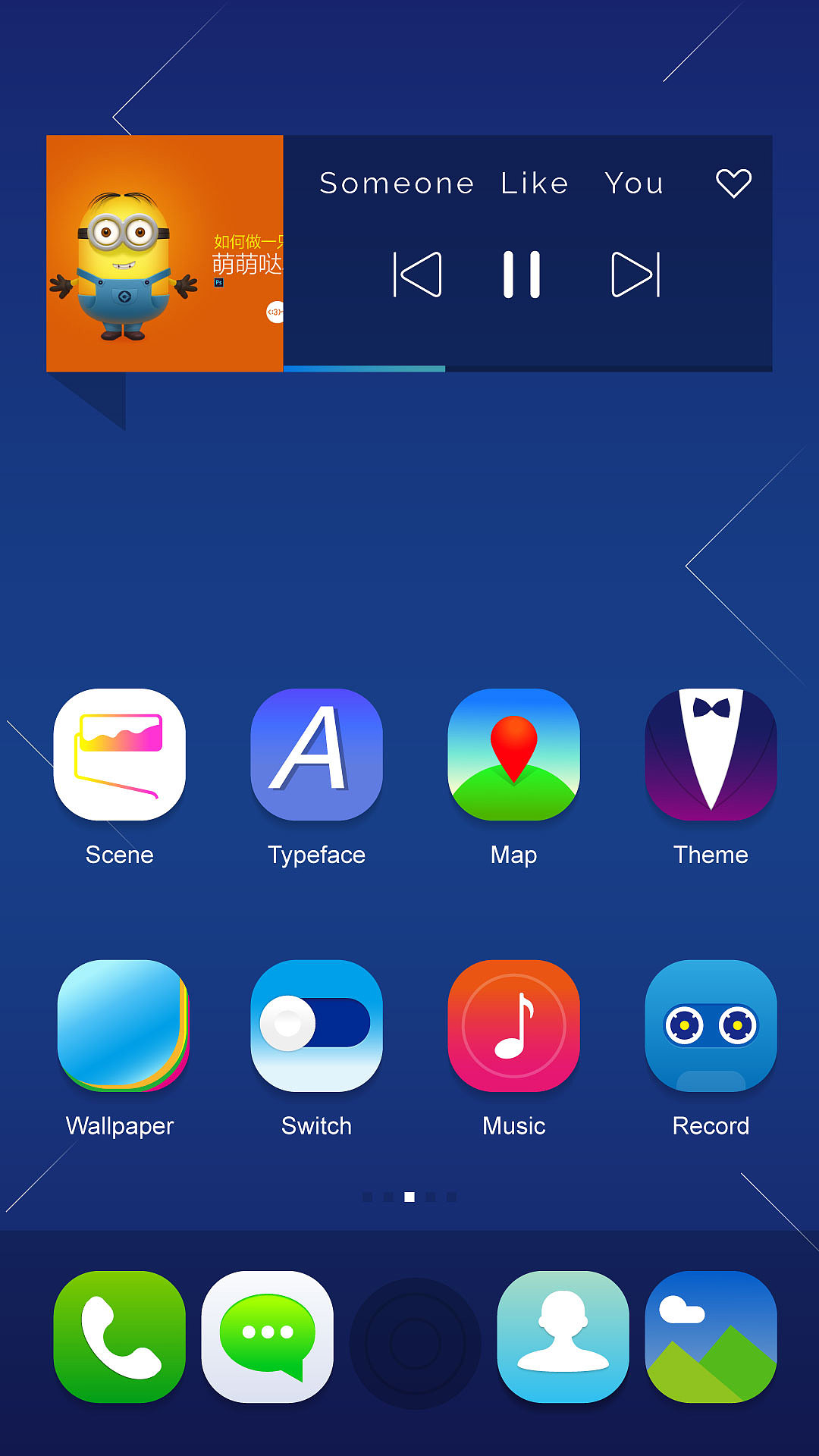
Task: Open the Map app
Action: click(514, 755)
